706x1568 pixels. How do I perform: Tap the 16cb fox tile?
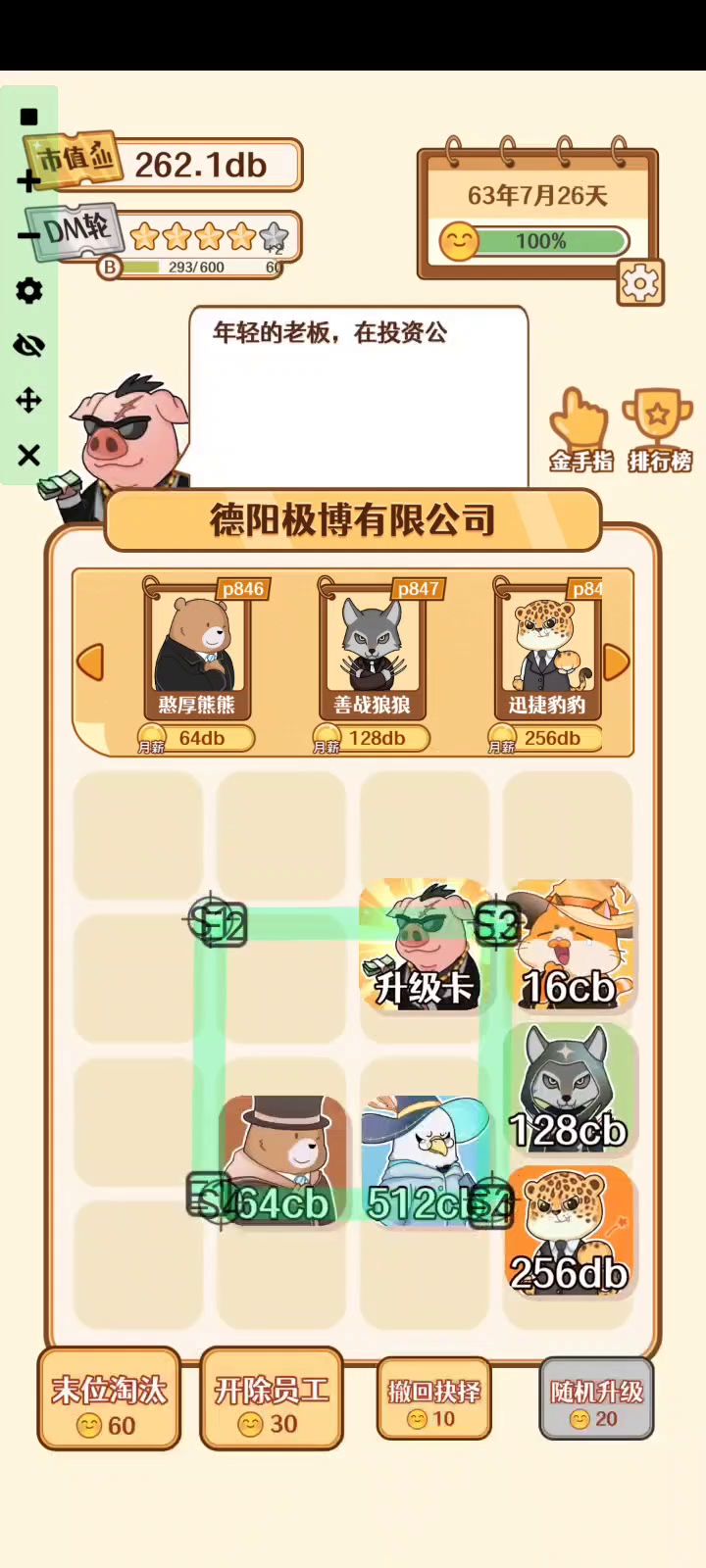(x=570, y=946)
